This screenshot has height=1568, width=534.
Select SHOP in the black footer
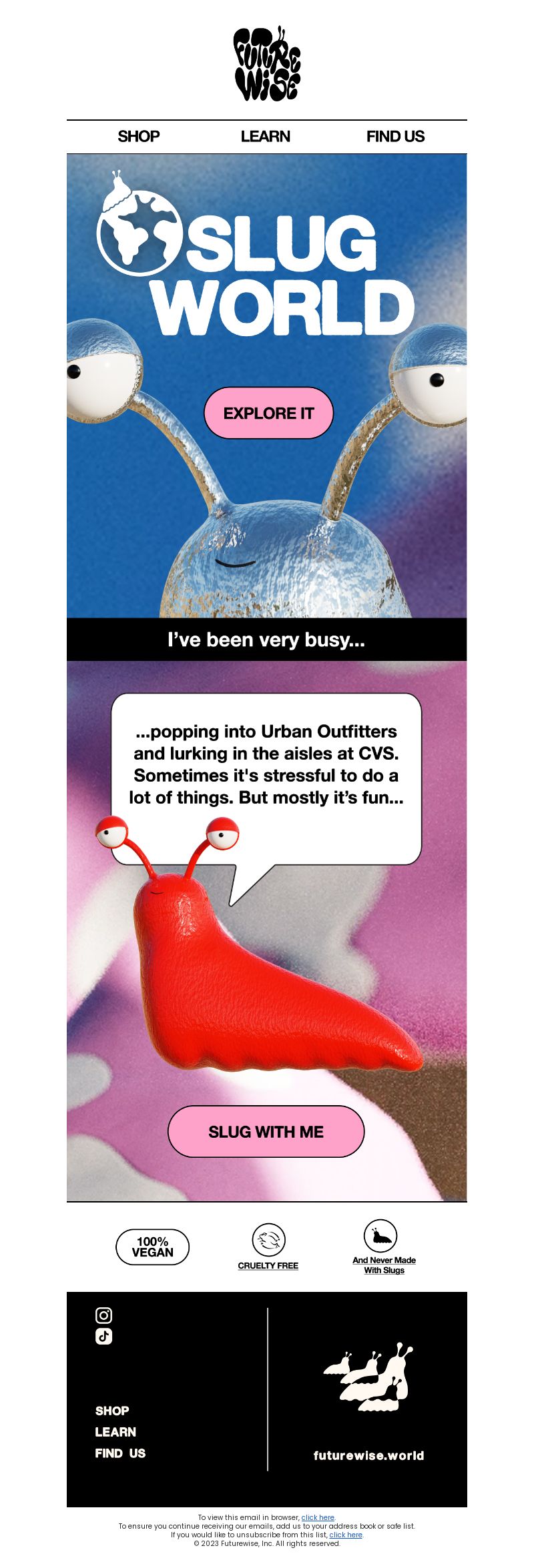pos(112,1411)
